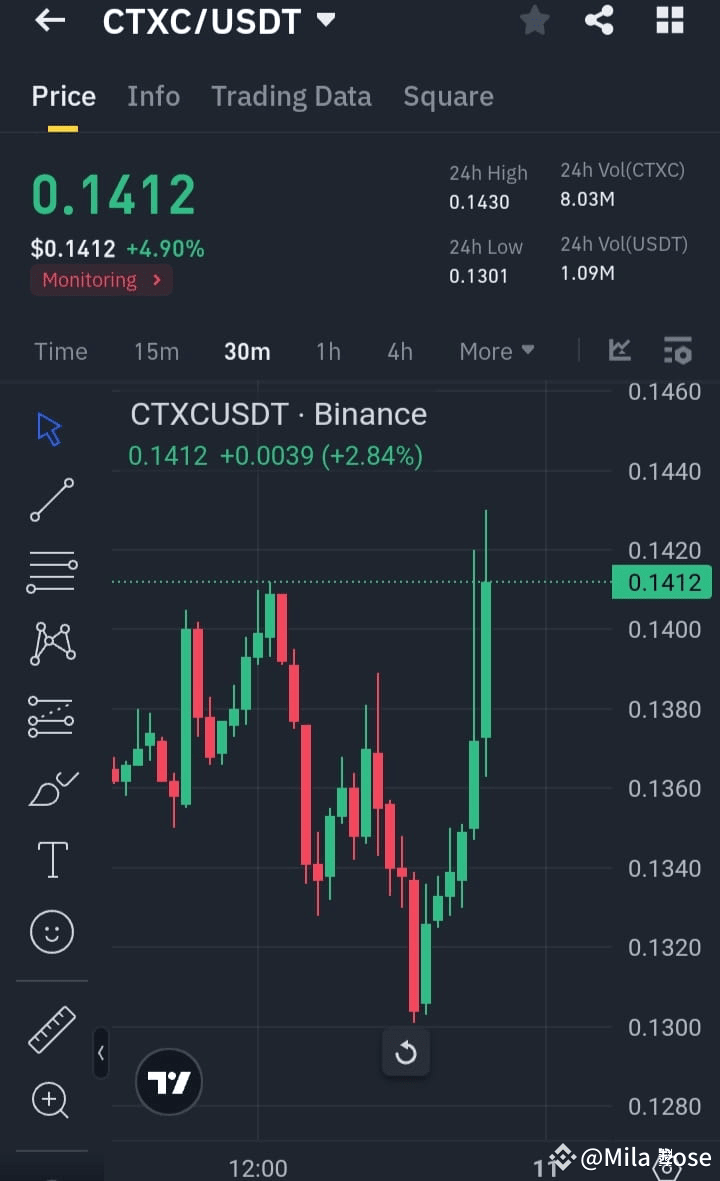Select the text annotation tool
This screenshot has height=1181, width=720.
[48, 859]
